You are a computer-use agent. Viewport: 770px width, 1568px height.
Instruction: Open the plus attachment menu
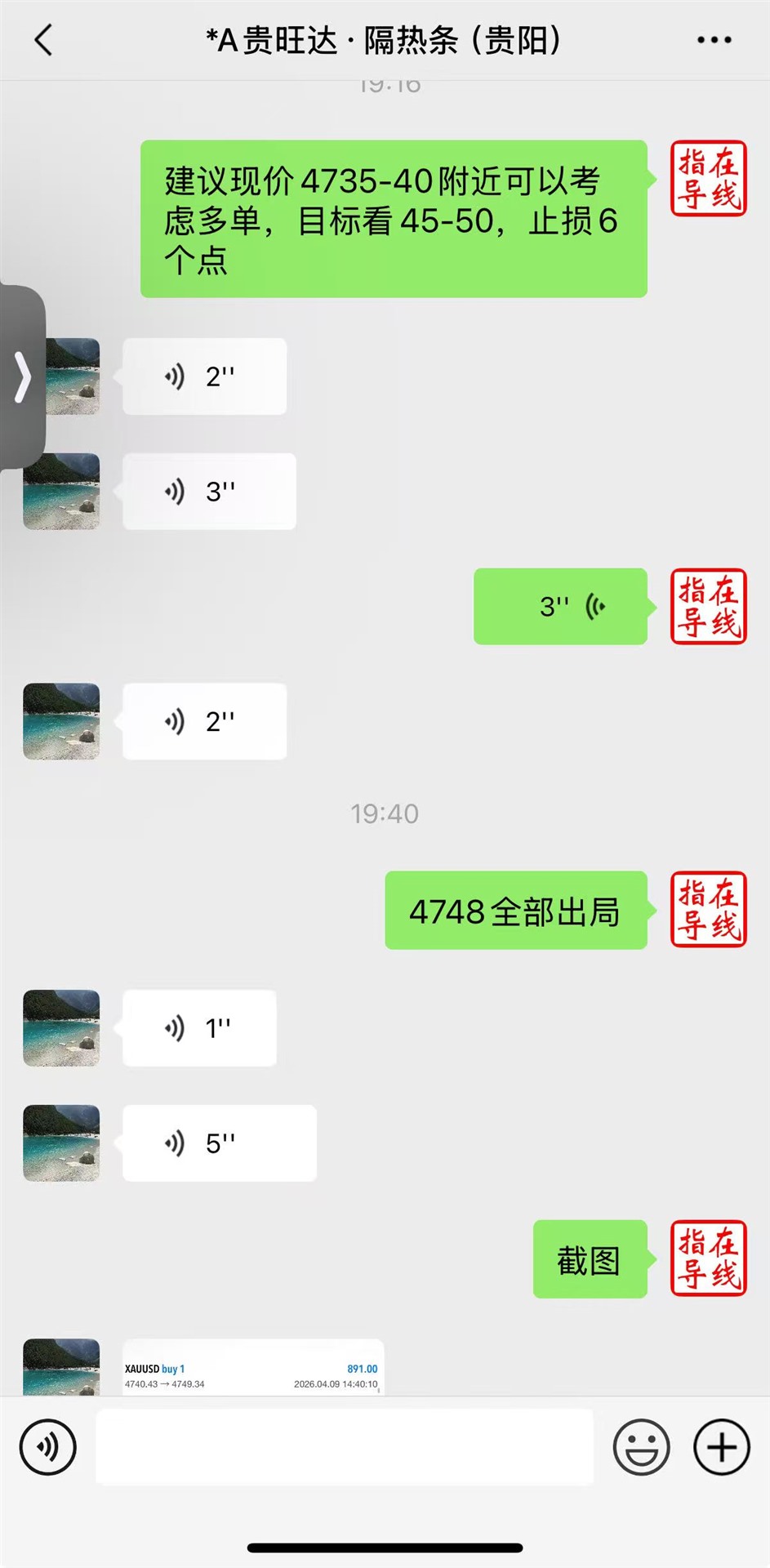coord(721,1447)
